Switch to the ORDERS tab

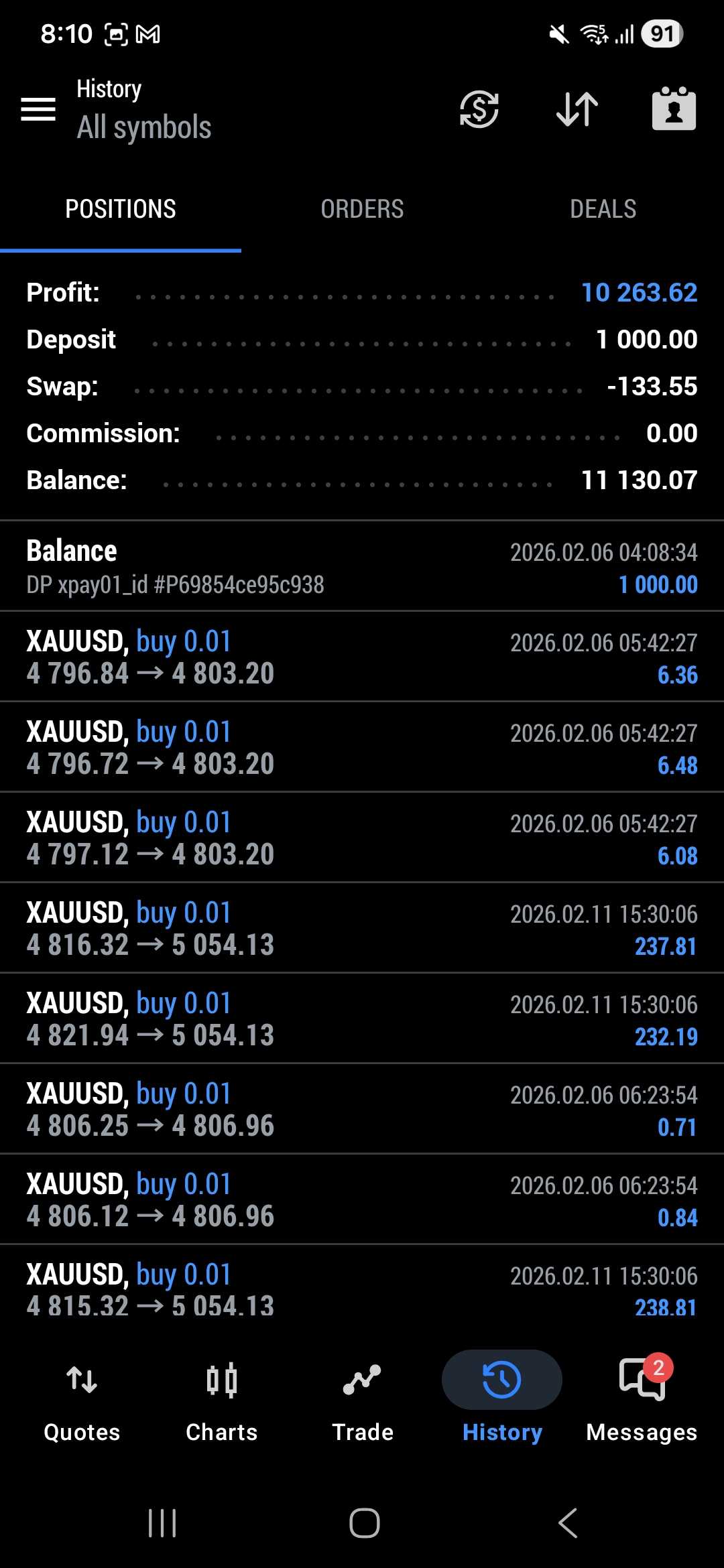tap(362, 209)
